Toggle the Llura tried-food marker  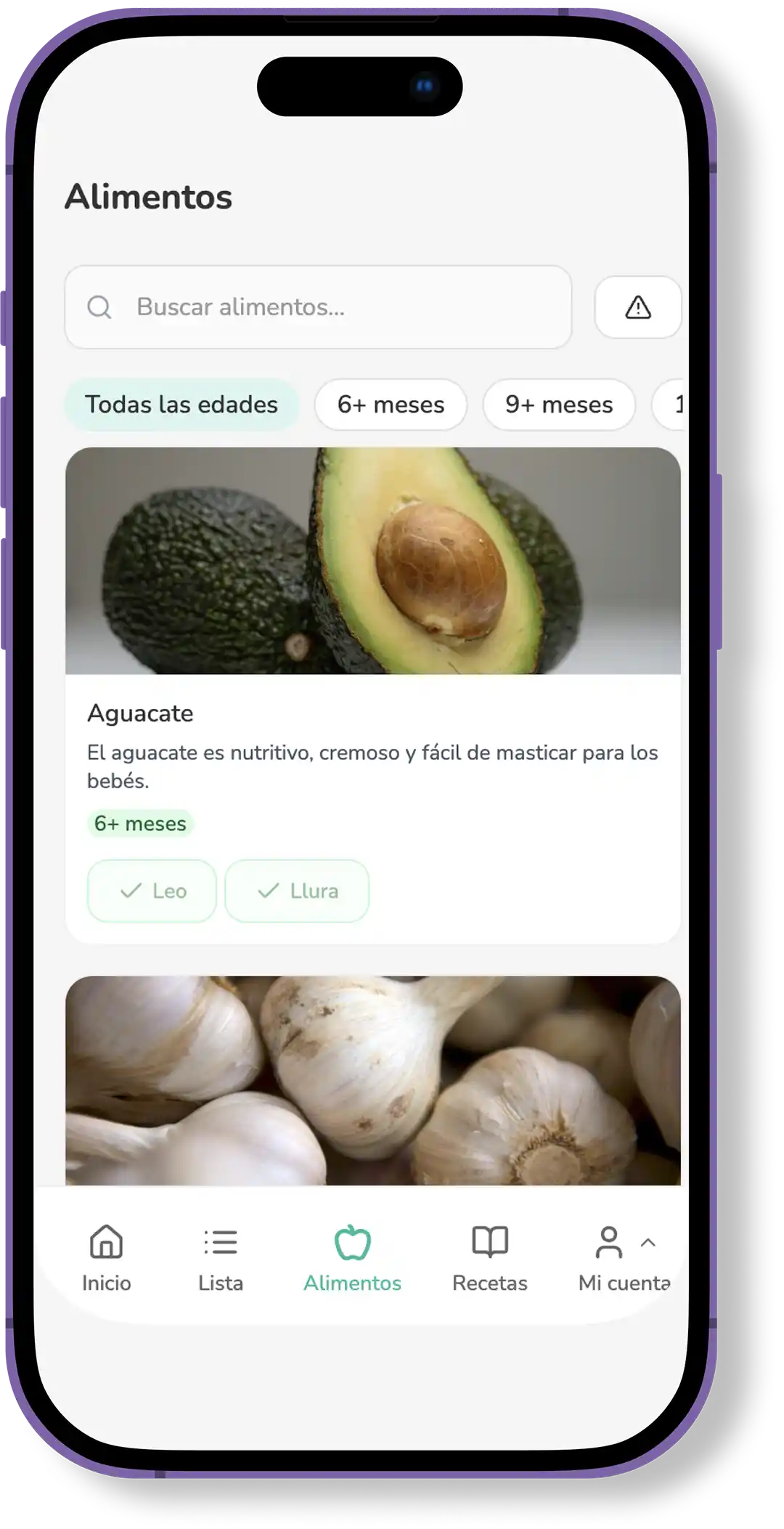pyautogui.click(x=296, y=891)
